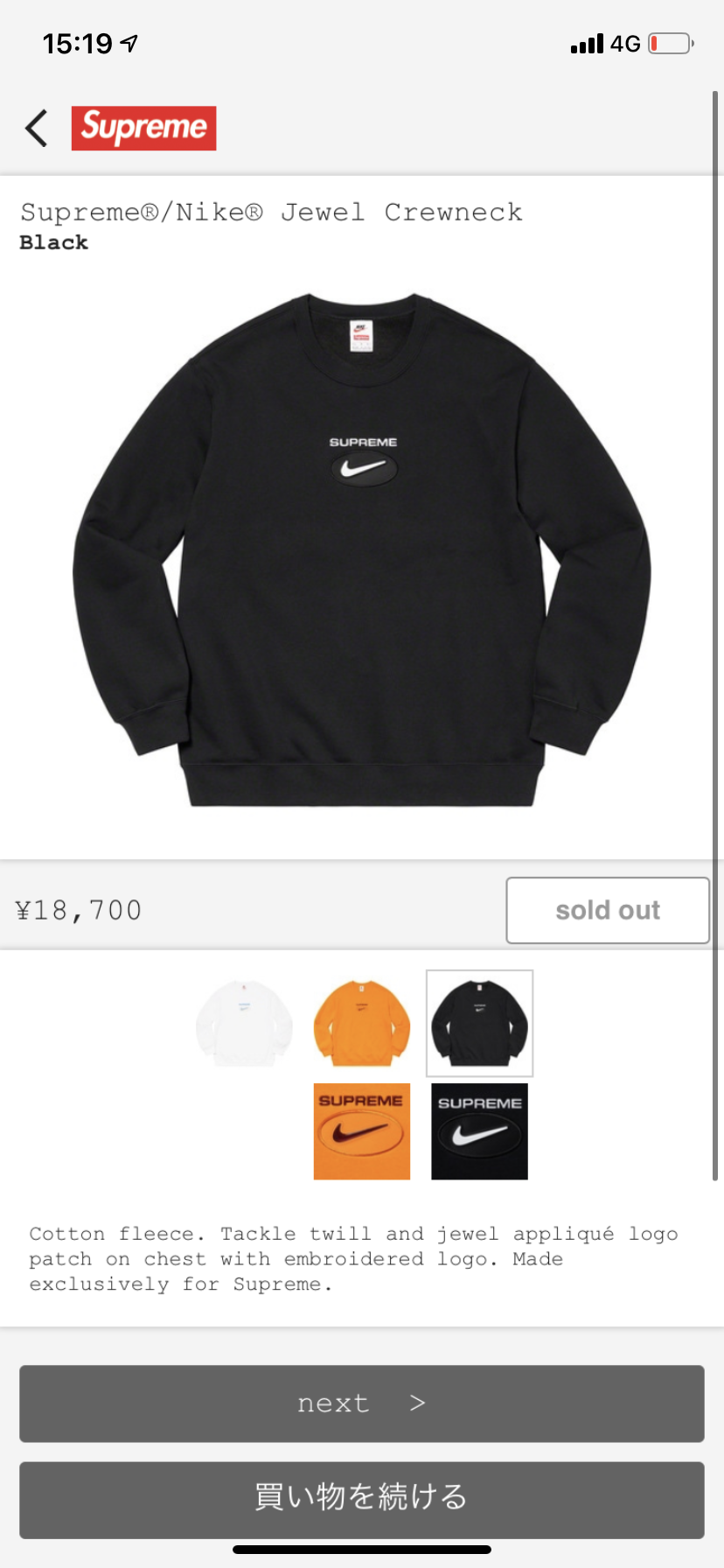The image size is (724, 1568).
Task: Select the black crewneck thumbnail
Action: (x=479, y=1023)
